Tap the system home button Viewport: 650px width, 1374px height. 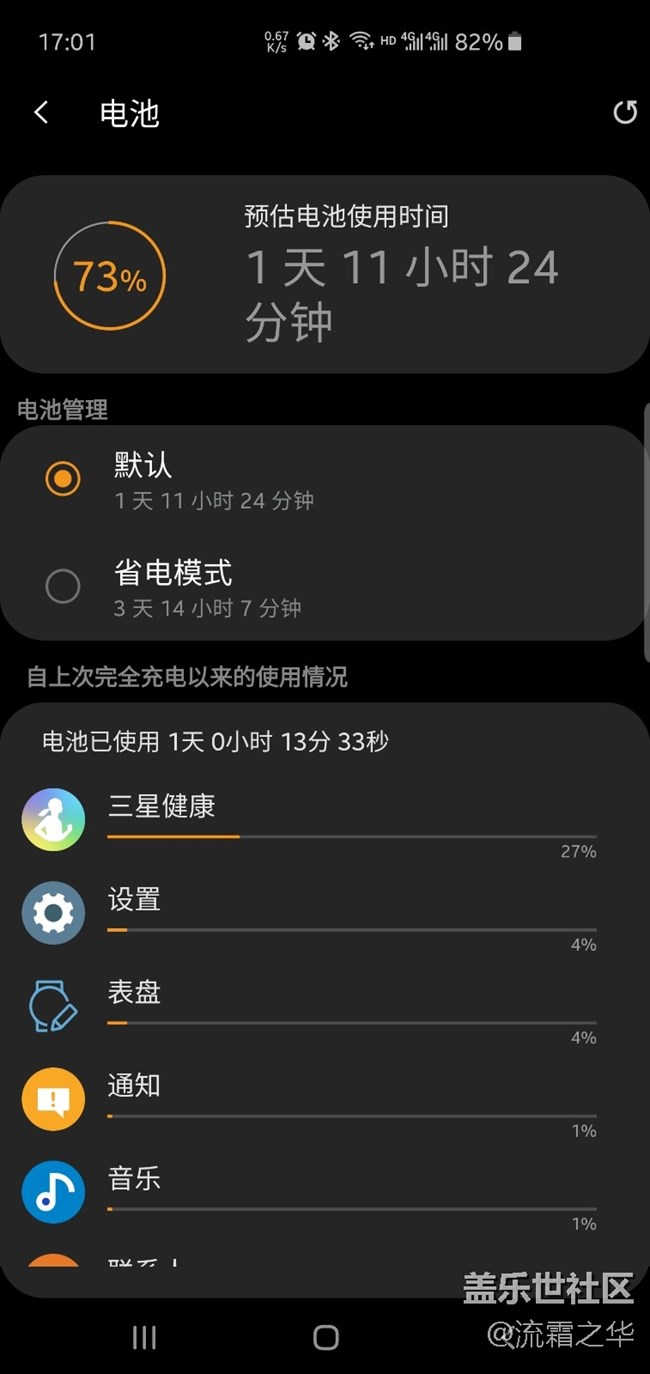[326, 1338]
